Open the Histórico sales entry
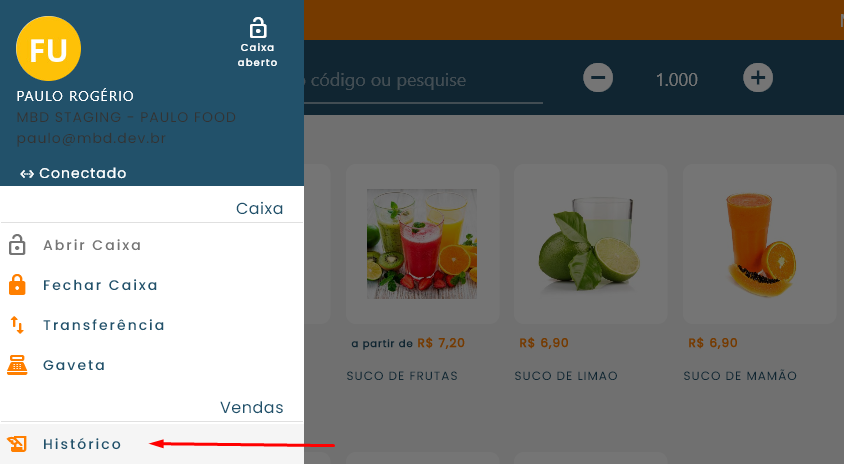The image size is (844, 464). (x=82, y=444)
